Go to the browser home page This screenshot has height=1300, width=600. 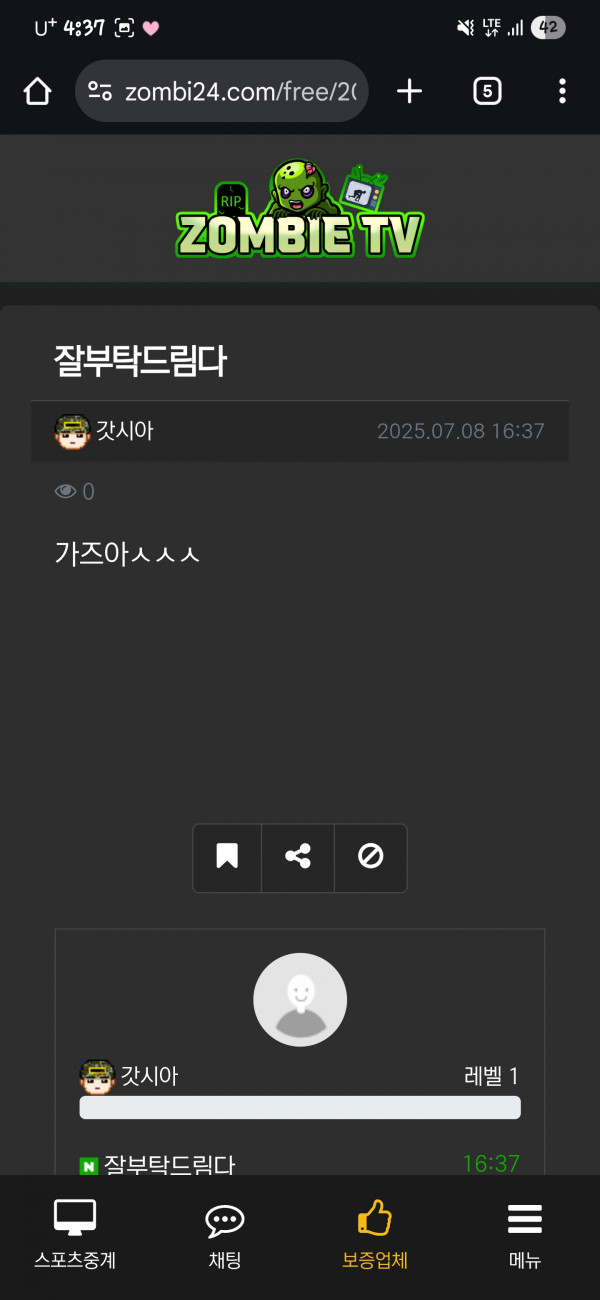tap(37, 92)
